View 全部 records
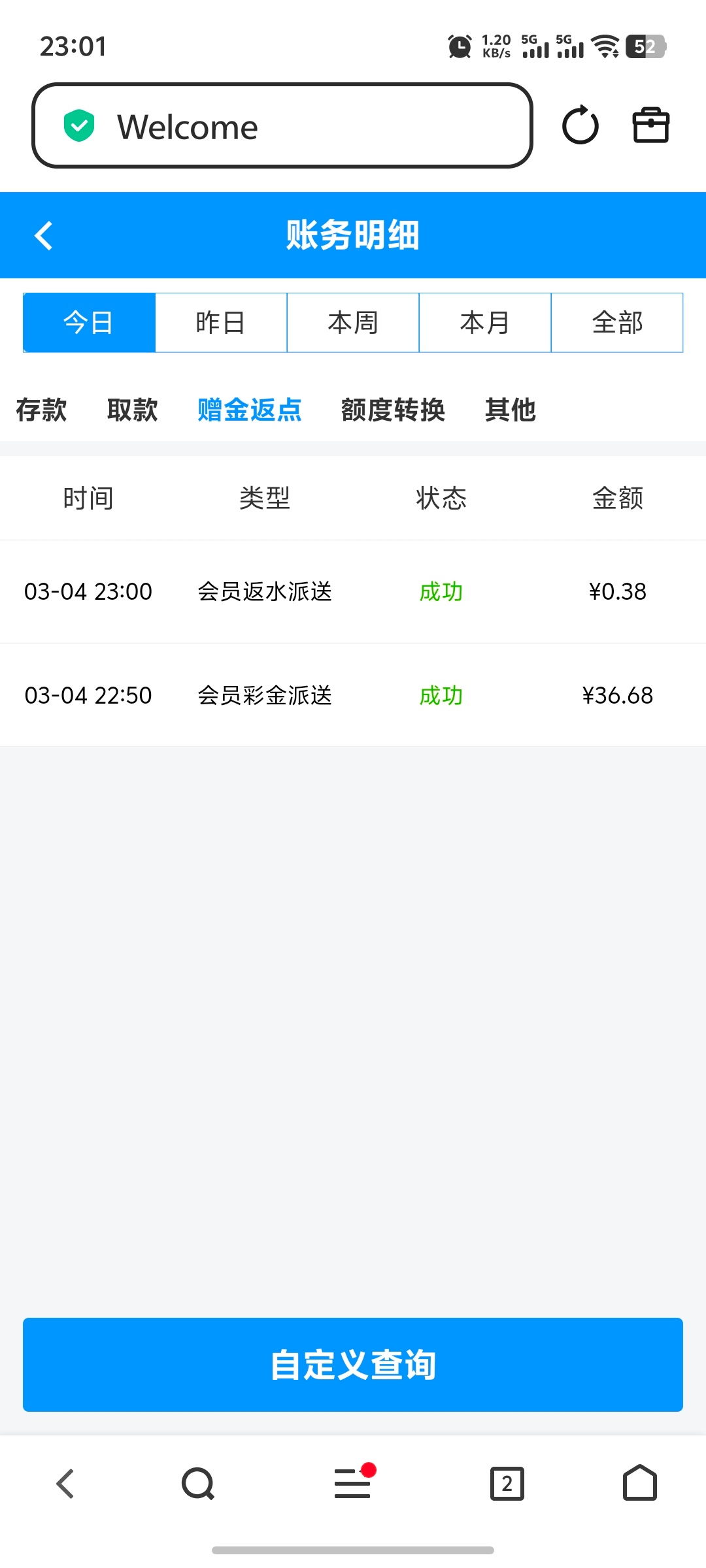Viewport: 706px width, 1568px height. pos(617,323)
